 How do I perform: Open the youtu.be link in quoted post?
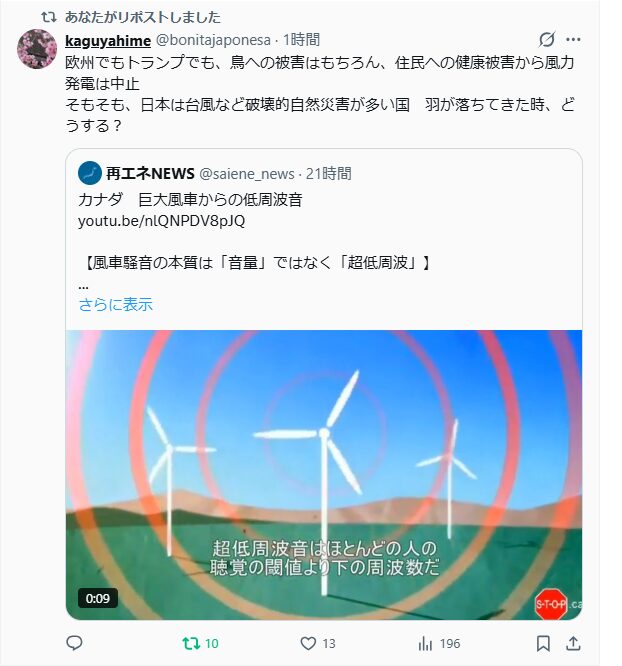click(x=161, y=221)
